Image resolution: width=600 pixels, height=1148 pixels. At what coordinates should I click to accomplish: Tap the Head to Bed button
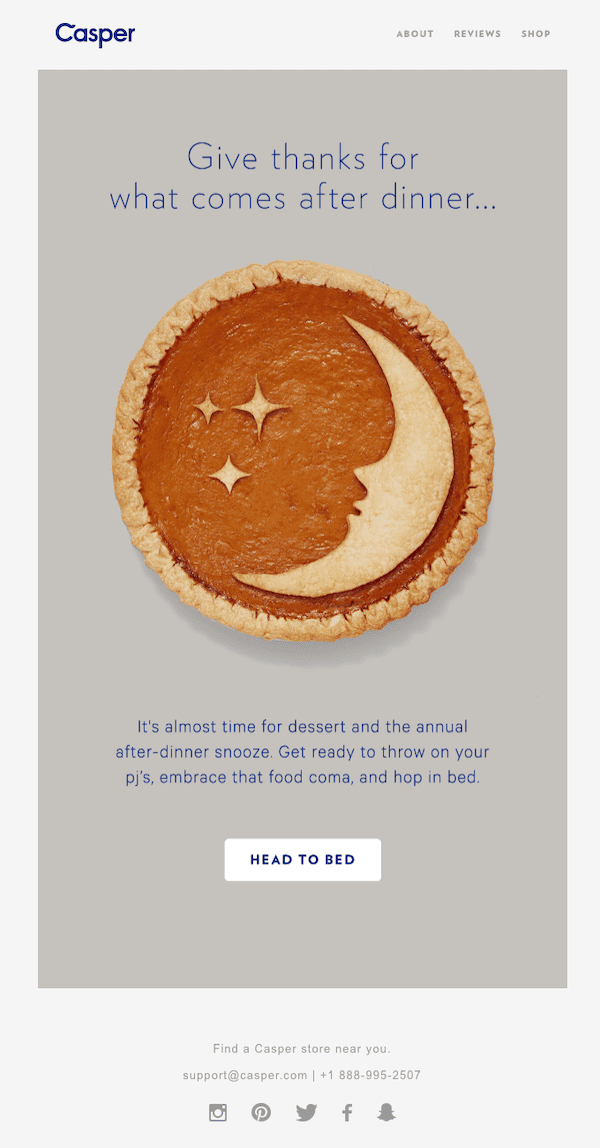(302, 860)
